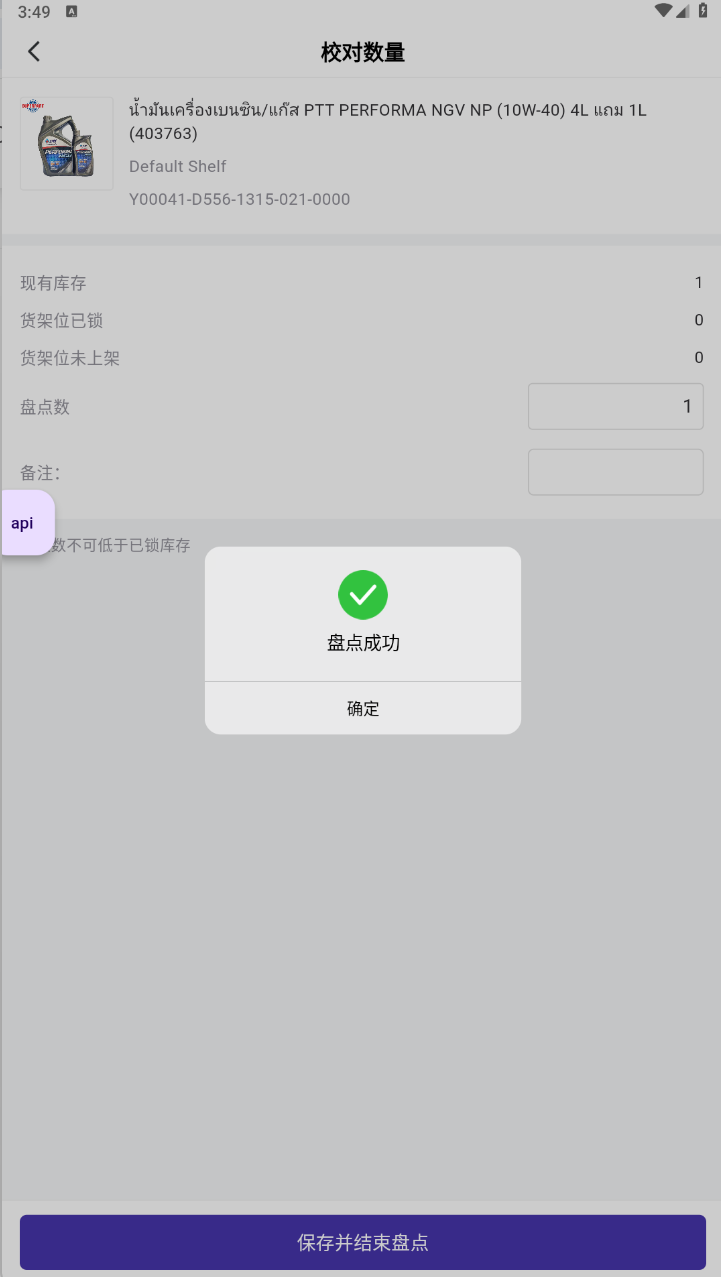The image size is (721, 1277).
Task: Confirm the 盘点成功 dialog with 确定
Action: pos(363,708)
